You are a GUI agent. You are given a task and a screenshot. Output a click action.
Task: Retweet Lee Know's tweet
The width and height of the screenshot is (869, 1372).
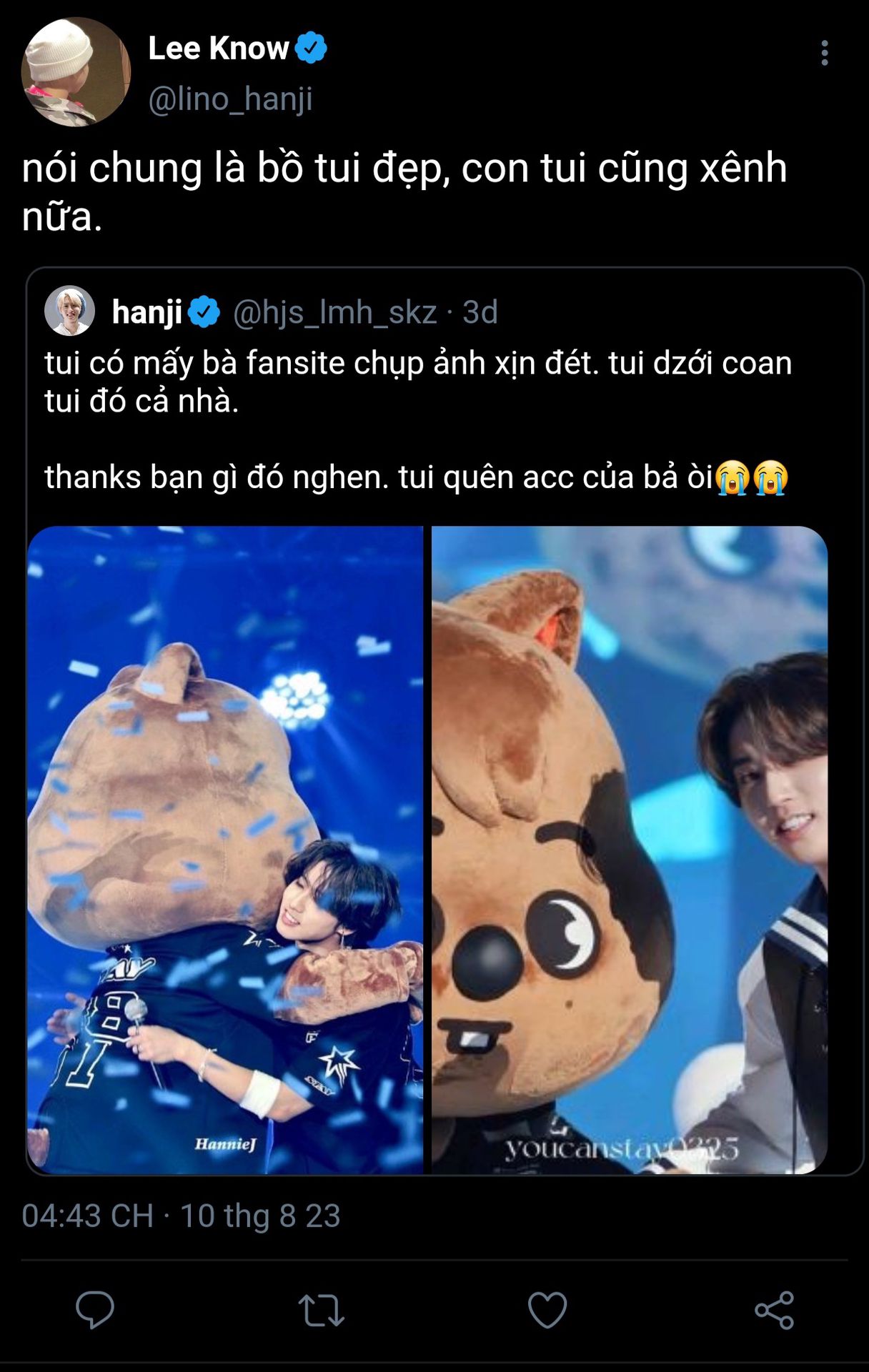click(321, 1309)
